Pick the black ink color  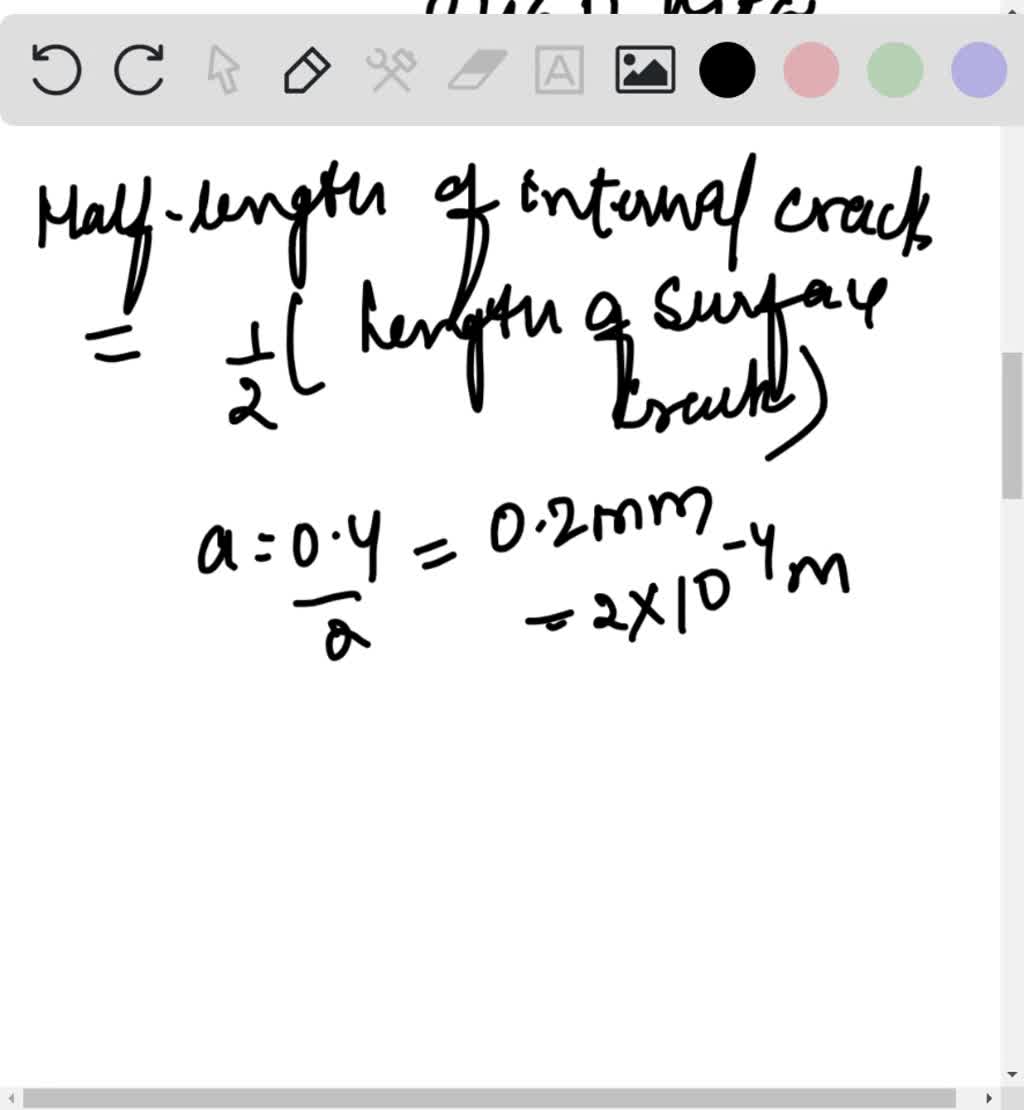(x=727, y=71)
